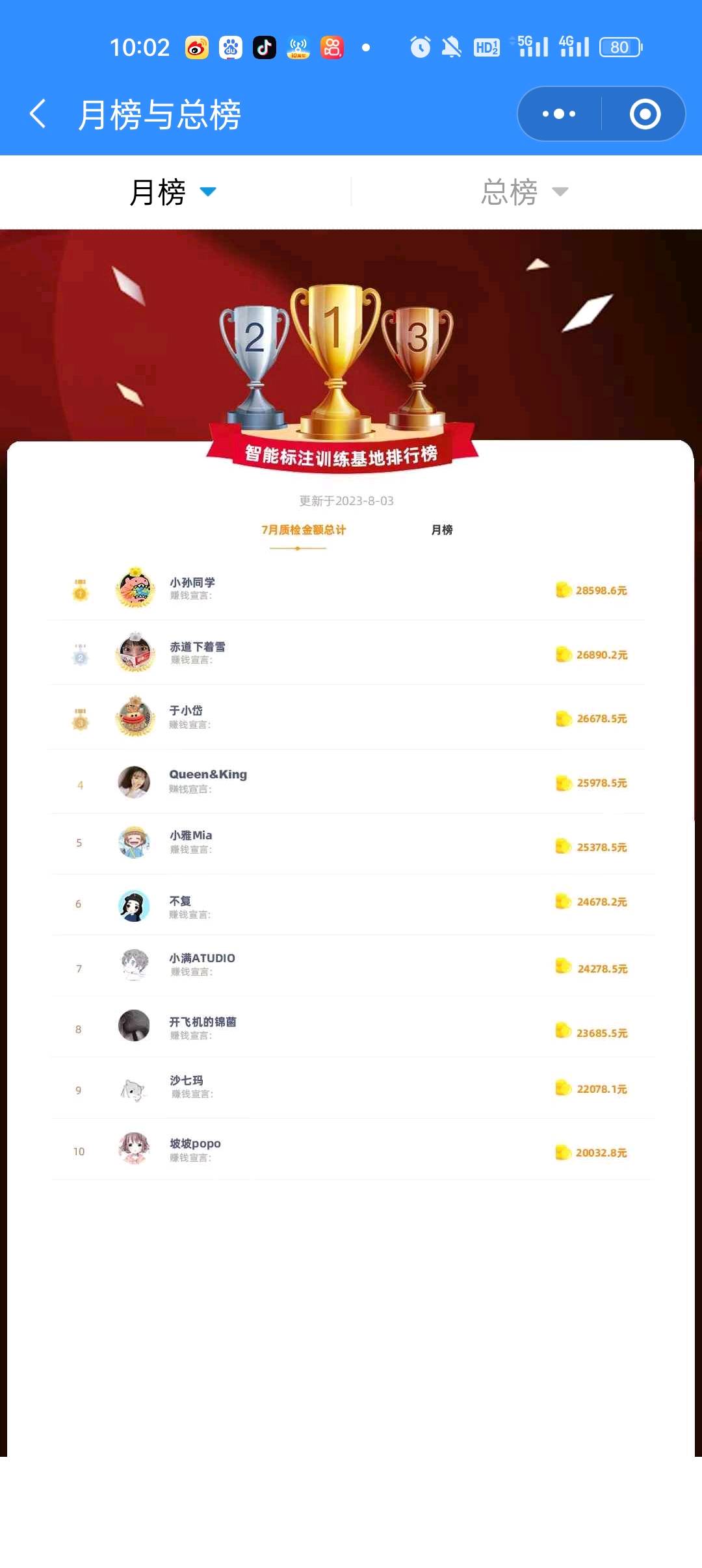Close the mini program with the circle button
Image resolution: width=702 pixels, height=1568 pixels.
pyautogui.click(x=645, y=114)
